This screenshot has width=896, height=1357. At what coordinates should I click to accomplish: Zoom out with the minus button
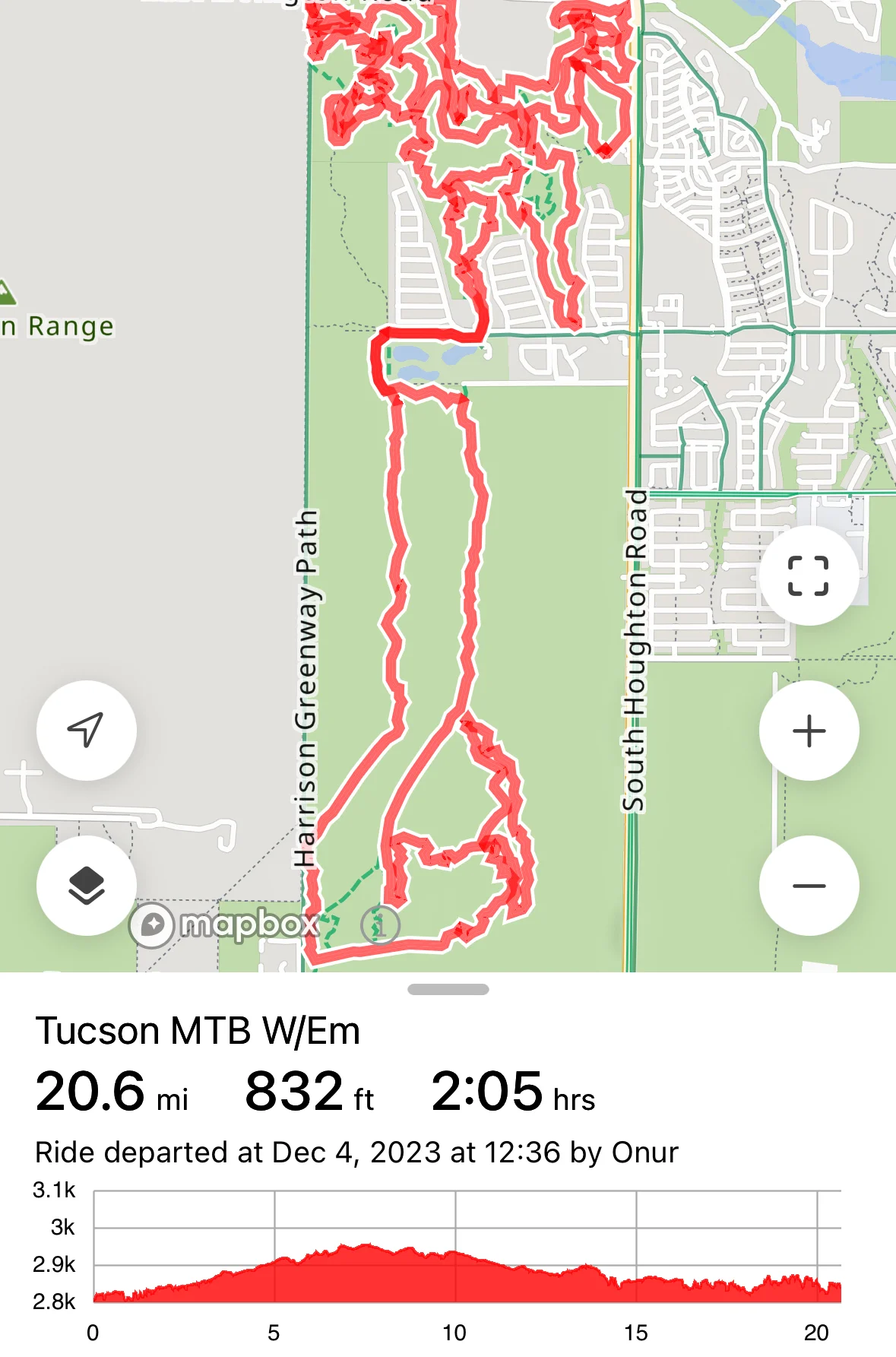coord(809,886)
